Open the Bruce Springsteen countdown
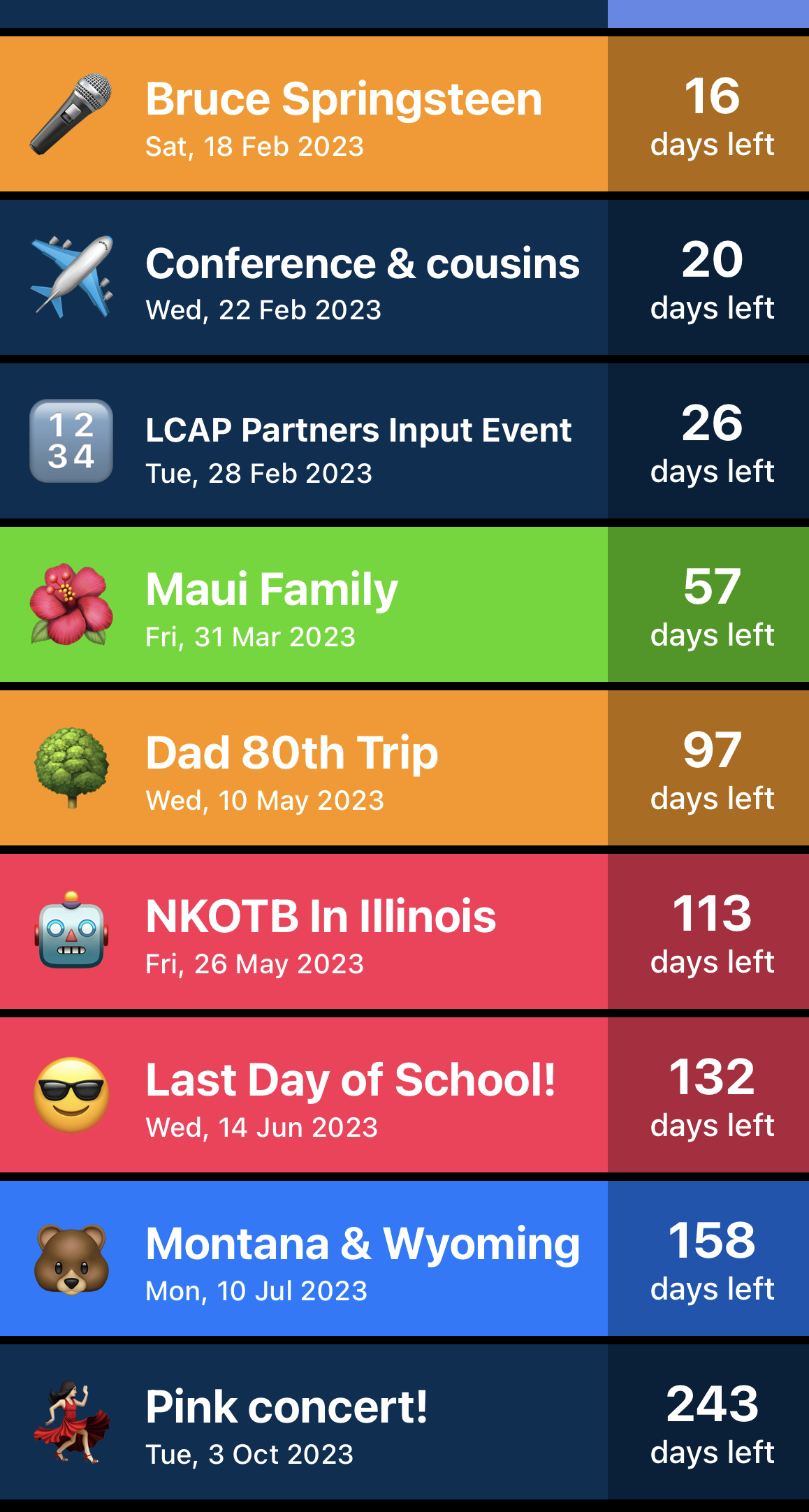The image size is (809, 1512). coord(343,115)
